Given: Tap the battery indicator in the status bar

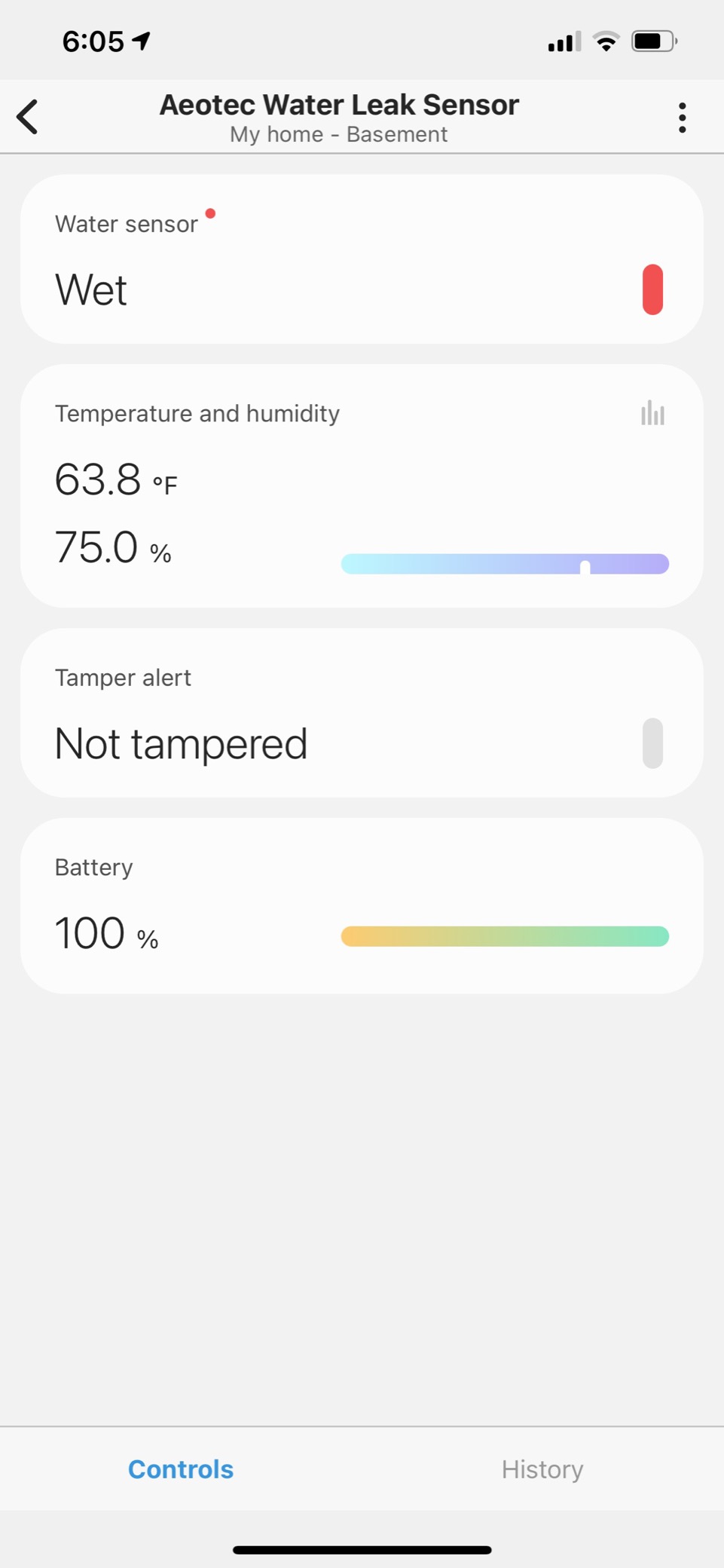Looking at the screenshot, I should tap(654, 41).
